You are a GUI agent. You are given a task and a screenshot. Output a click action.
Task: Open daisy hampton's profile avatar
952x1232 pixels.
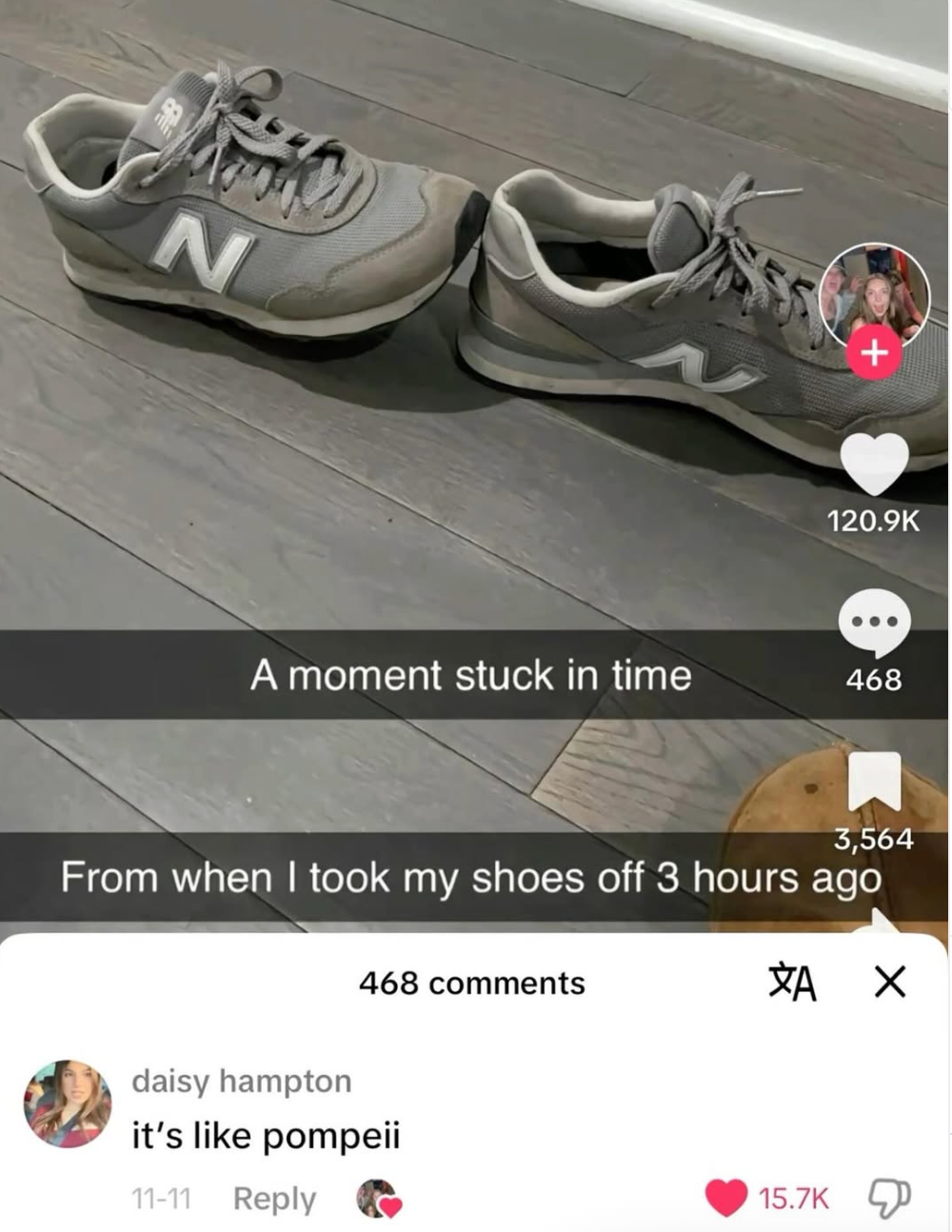[67, 1103]
